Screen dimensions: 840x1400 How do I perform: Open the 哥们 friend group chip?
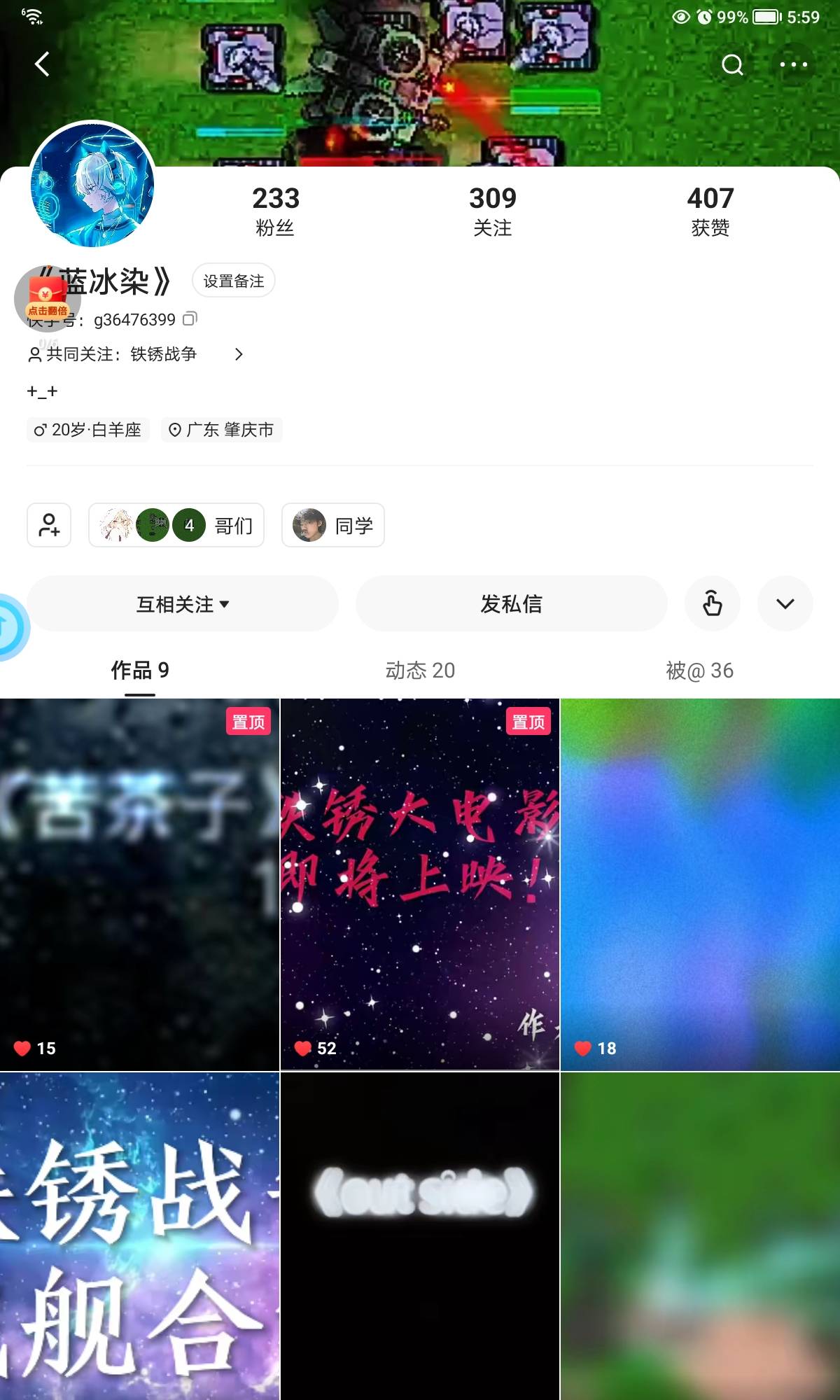(x=176, y=525)
